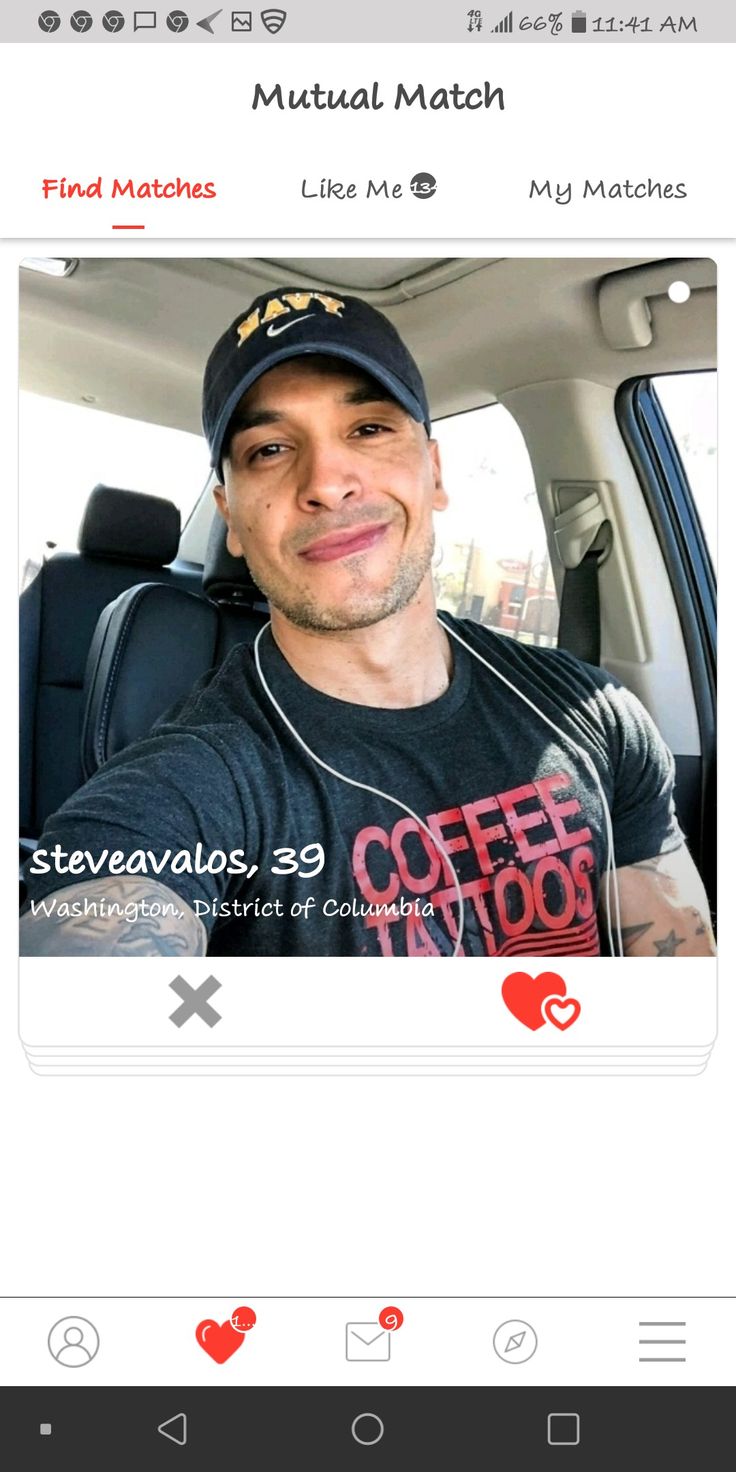736x1472 pixels.
Task: Like steveavalos with the hearts button
Action: click(x=540, y=1001)
